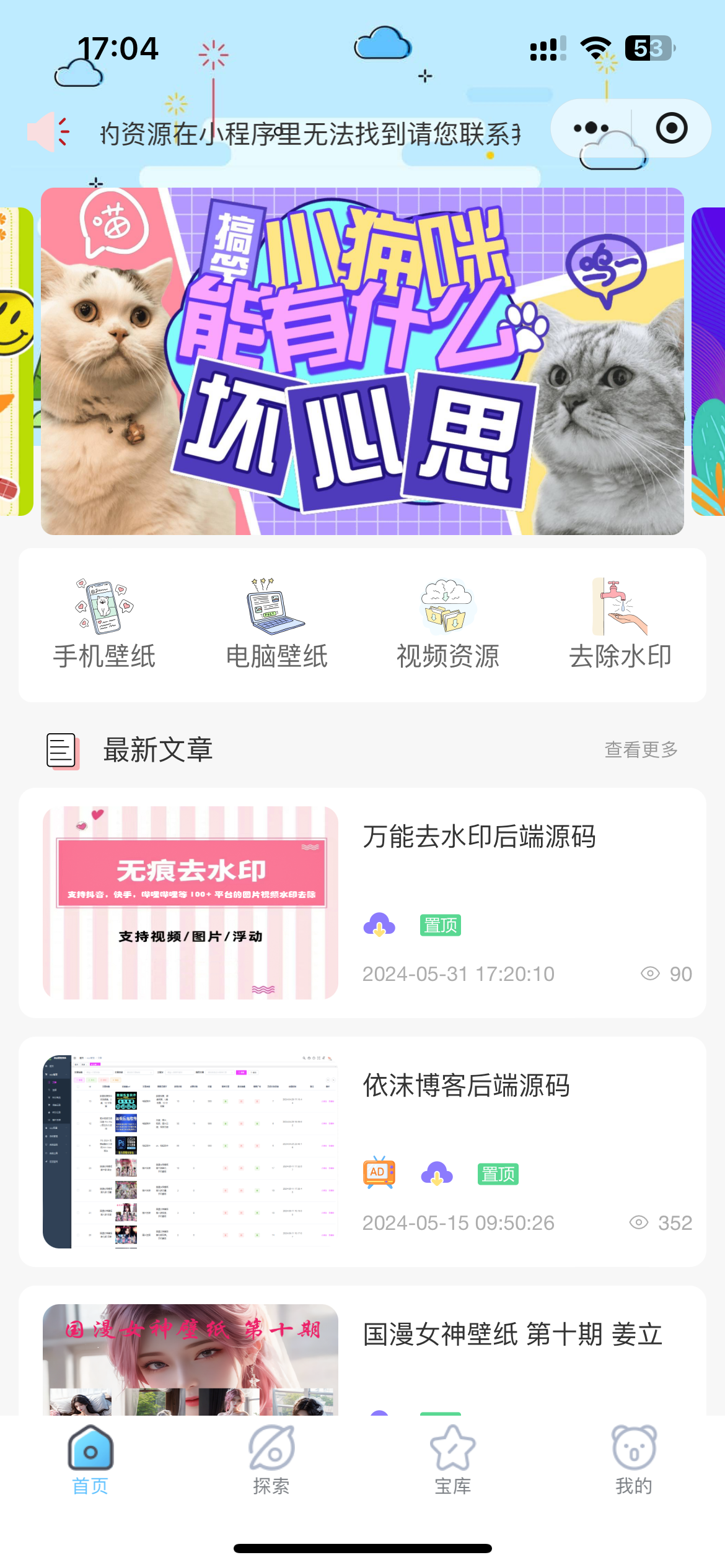Switch to the 探索 tab
Screen dimensions: 725x1568
[x=271, y=1460]
